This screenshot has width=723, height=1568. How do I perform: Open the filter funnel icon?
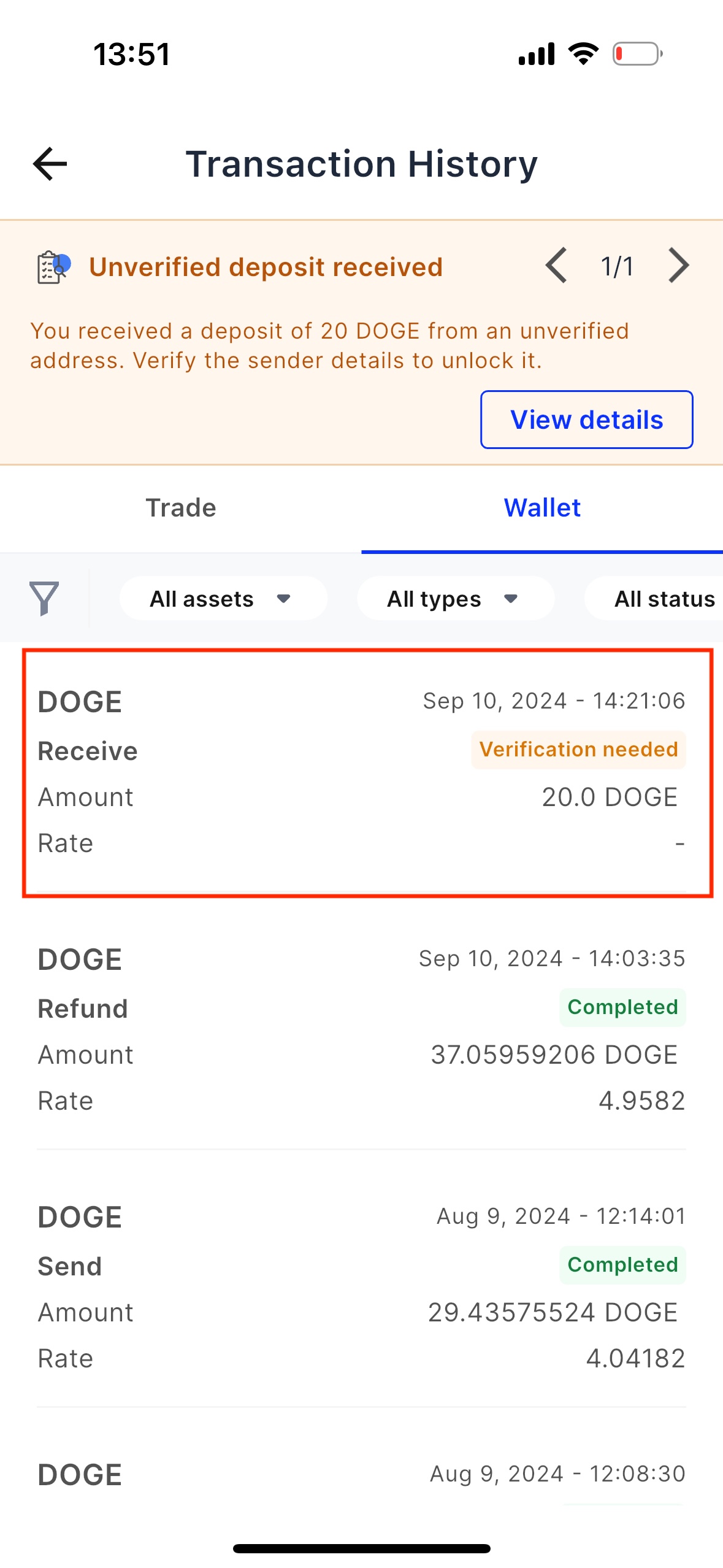coord(44,599)
